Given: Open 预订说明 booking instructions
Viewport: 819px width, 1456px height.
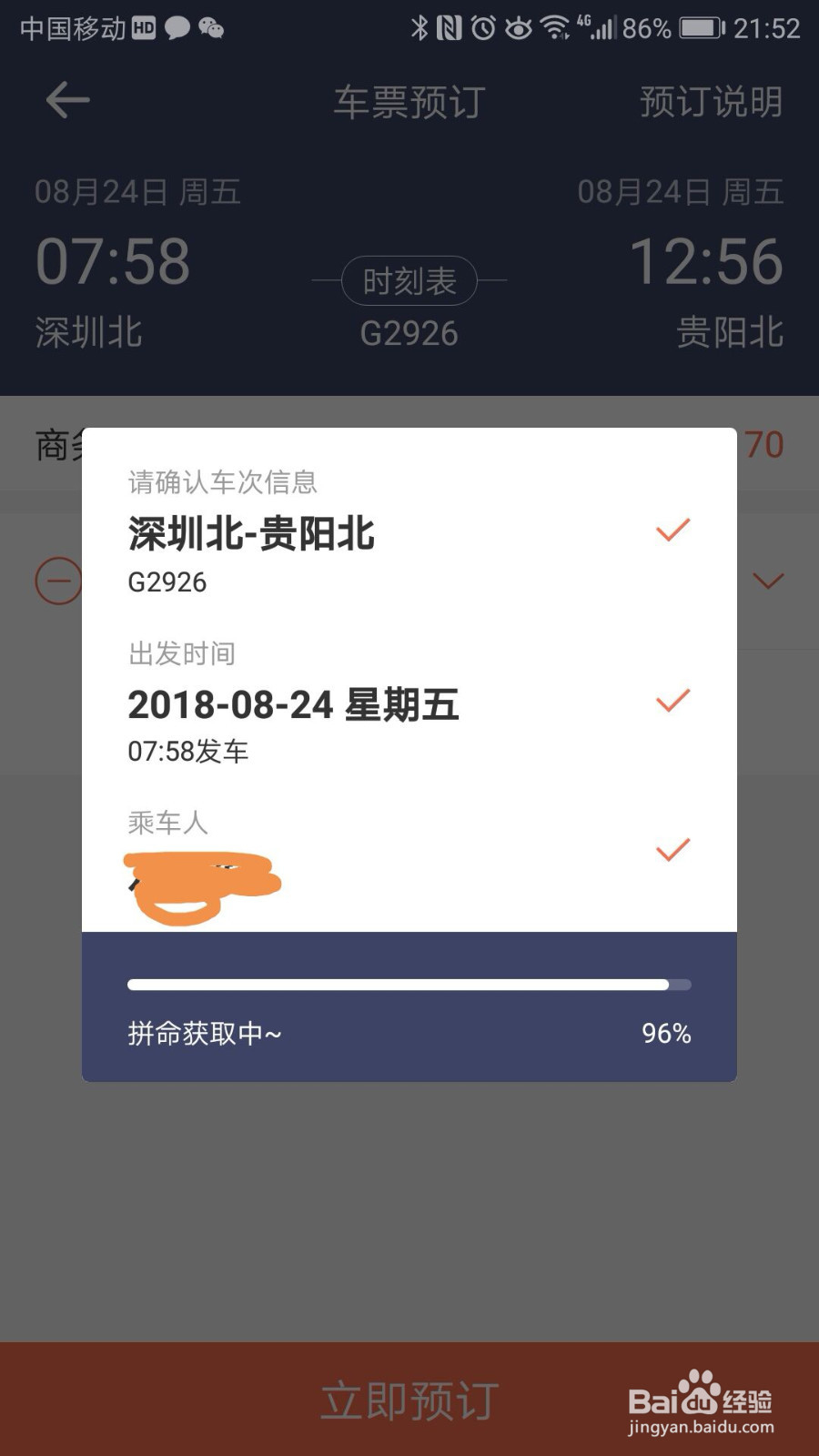Looking at the screenshot, I should click(x=712, y=102).
